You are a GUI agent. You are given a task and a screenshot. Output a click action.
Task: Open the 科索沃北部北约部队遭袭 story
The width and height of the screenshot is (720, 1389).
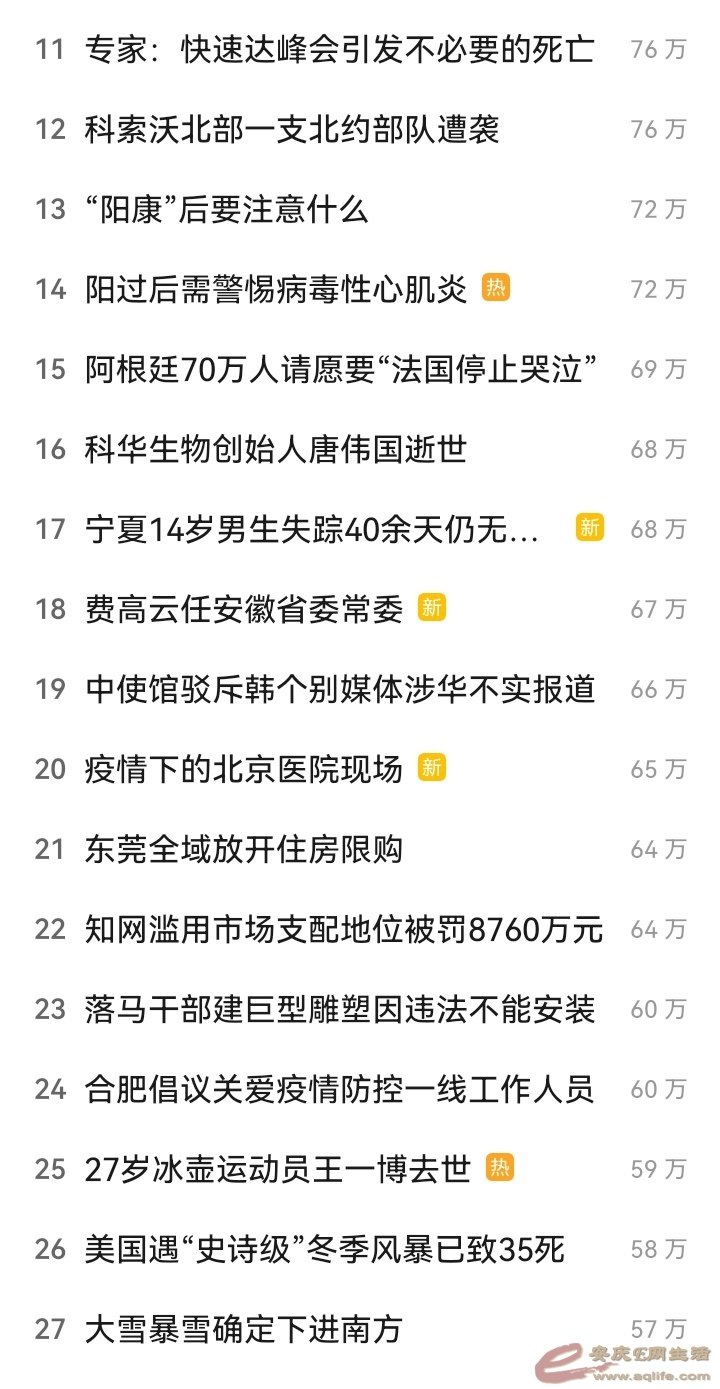click(x=292, y=129)
